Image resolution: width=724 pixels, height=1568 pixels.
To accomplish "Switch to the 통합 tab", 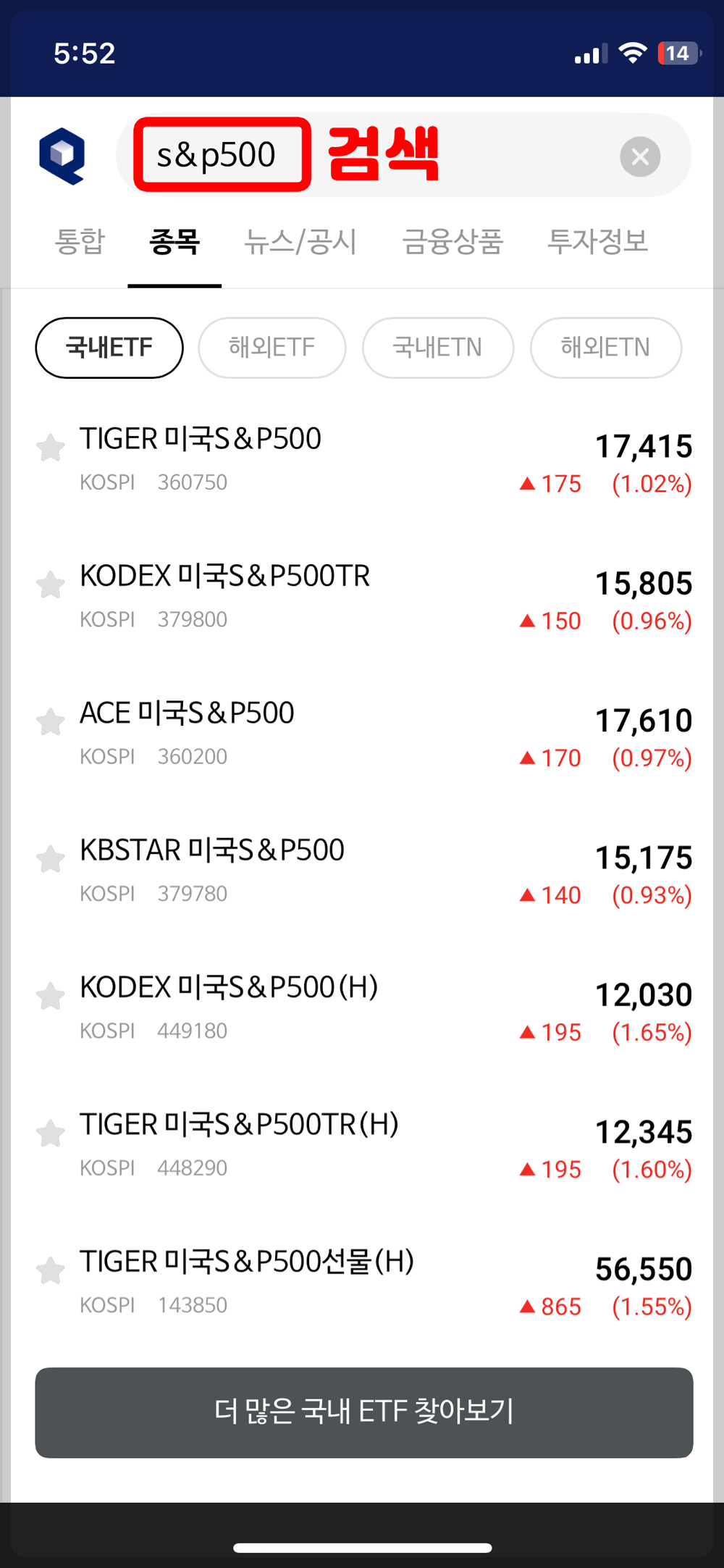I will (80, 242).
